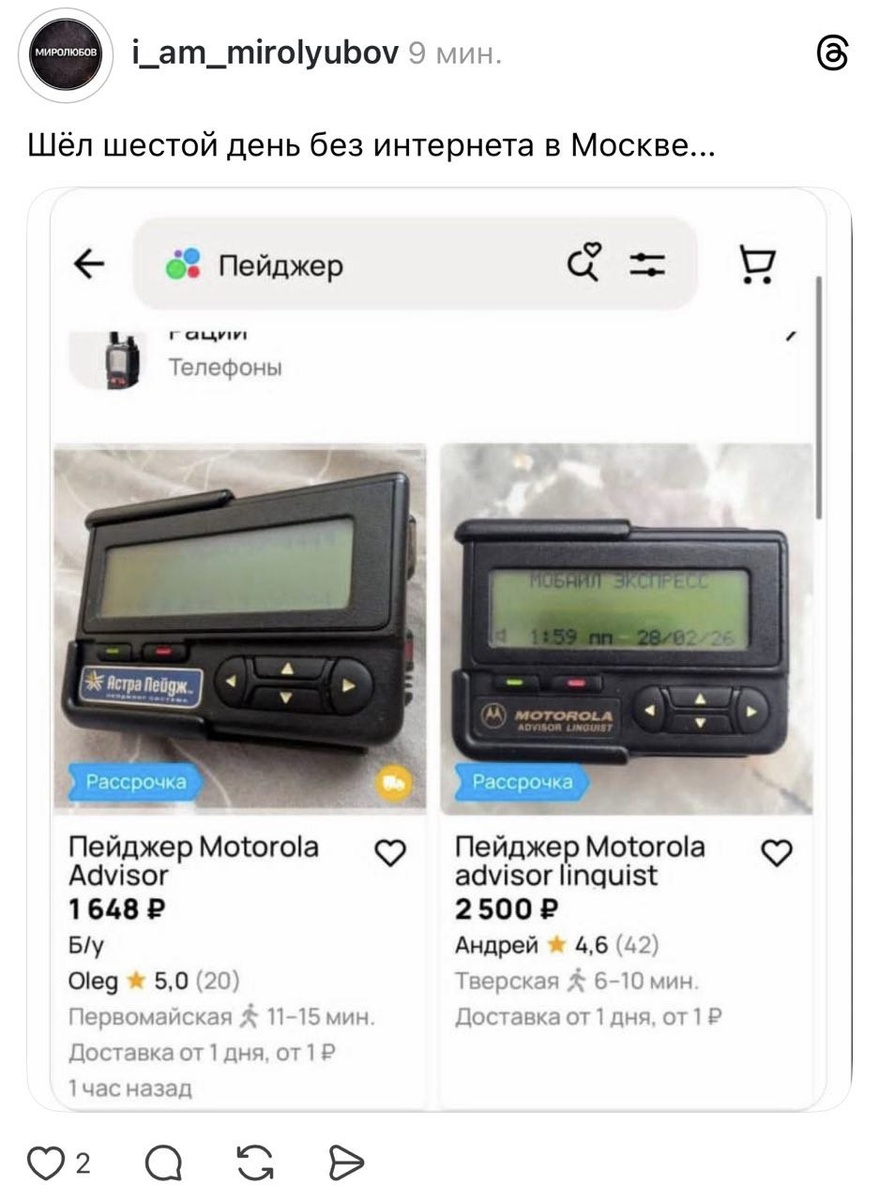Open i_am_mirolyubov's profile picture
Image resolution: width=879 pixels, height=1200 pixels.
tap(64, 55)
